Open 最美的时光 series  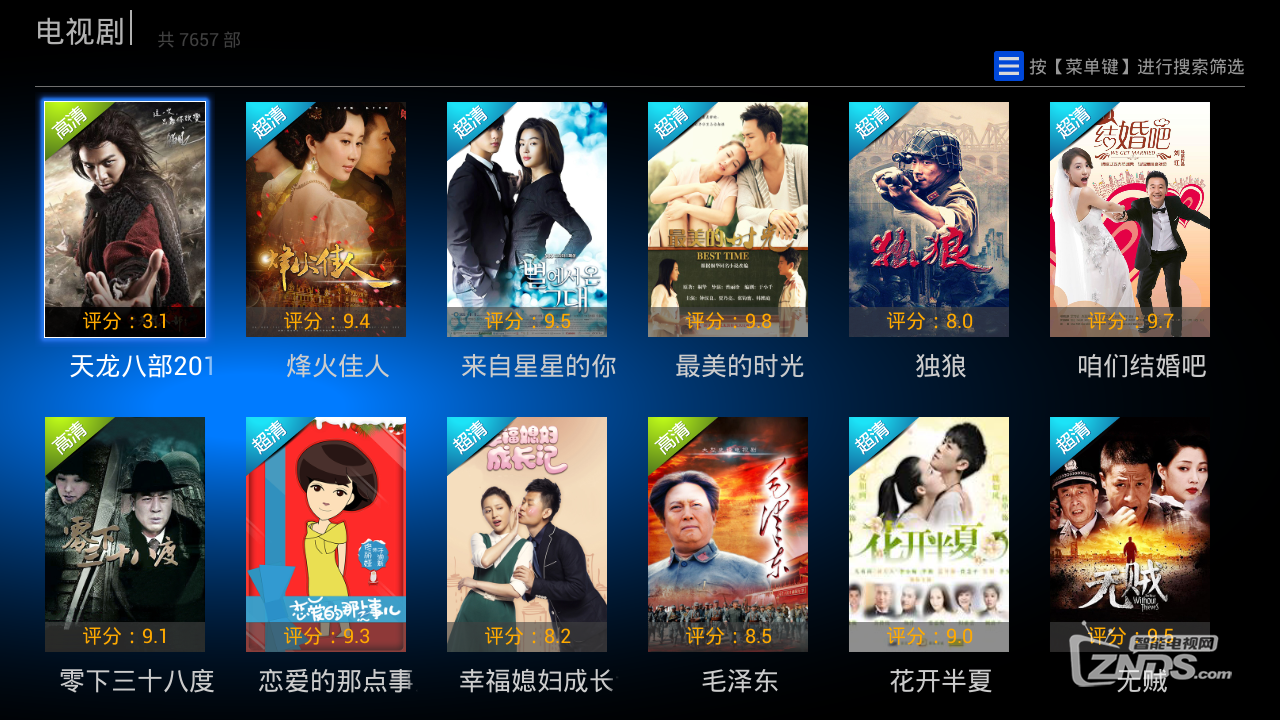(728, 220)
